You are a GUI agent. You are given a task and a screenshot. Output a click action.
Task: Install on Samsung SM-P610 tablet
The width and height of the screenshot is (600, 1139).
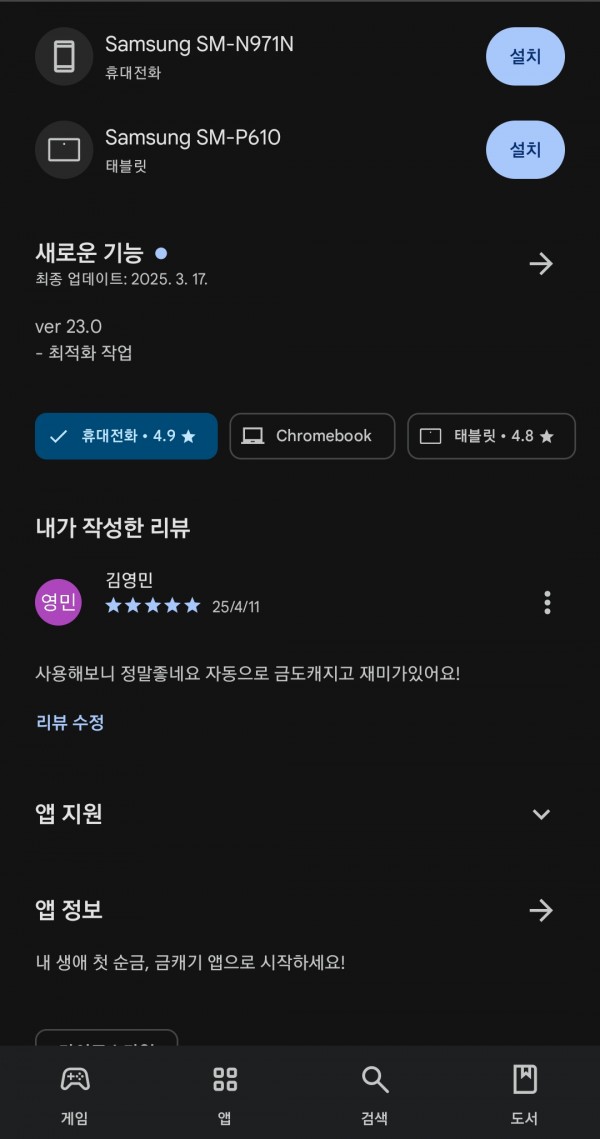pyautogui.click(x=524, y=150)
